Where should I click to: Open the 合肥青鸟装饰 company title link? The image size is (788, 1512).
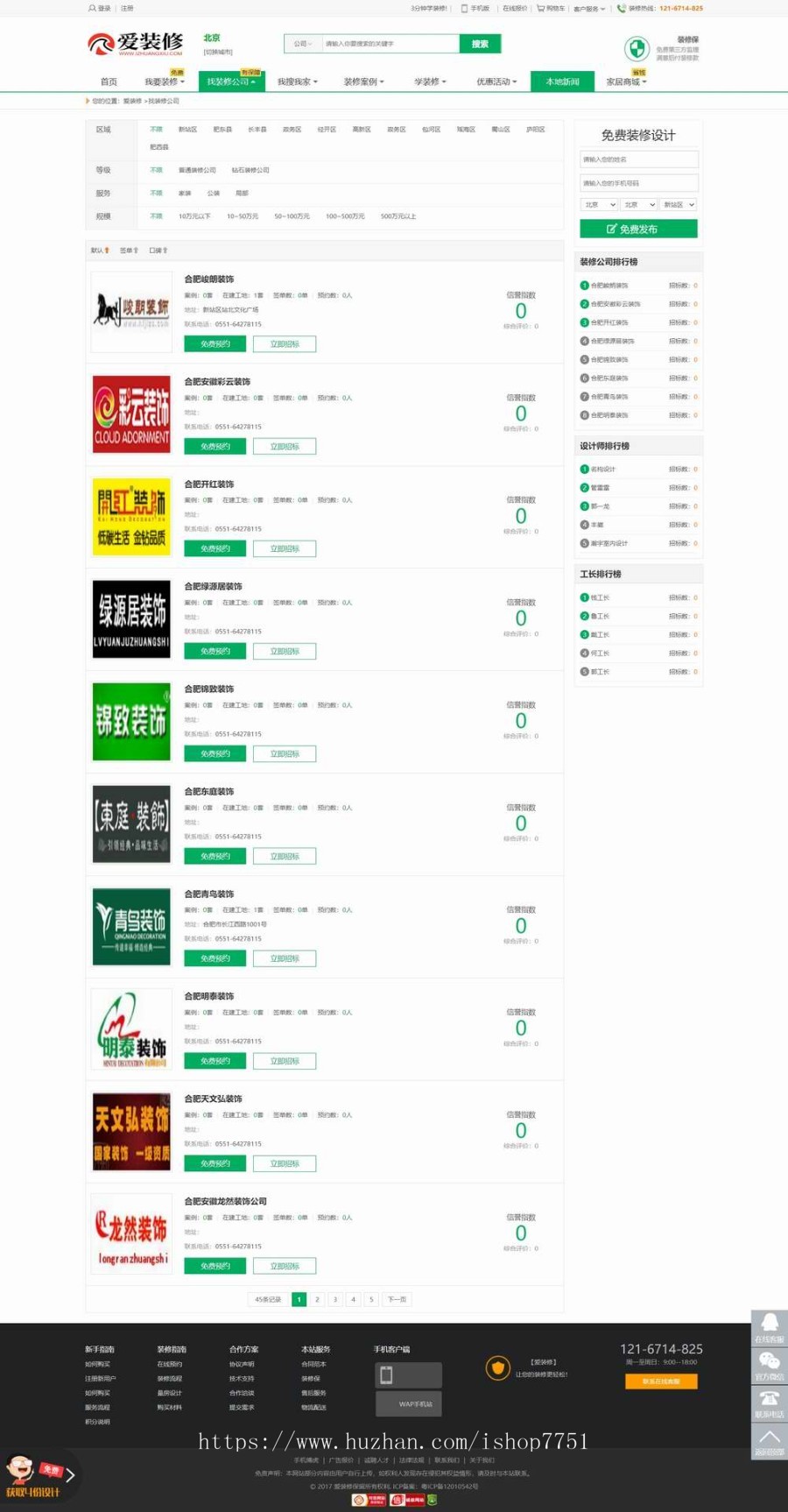tap(209, 894)
